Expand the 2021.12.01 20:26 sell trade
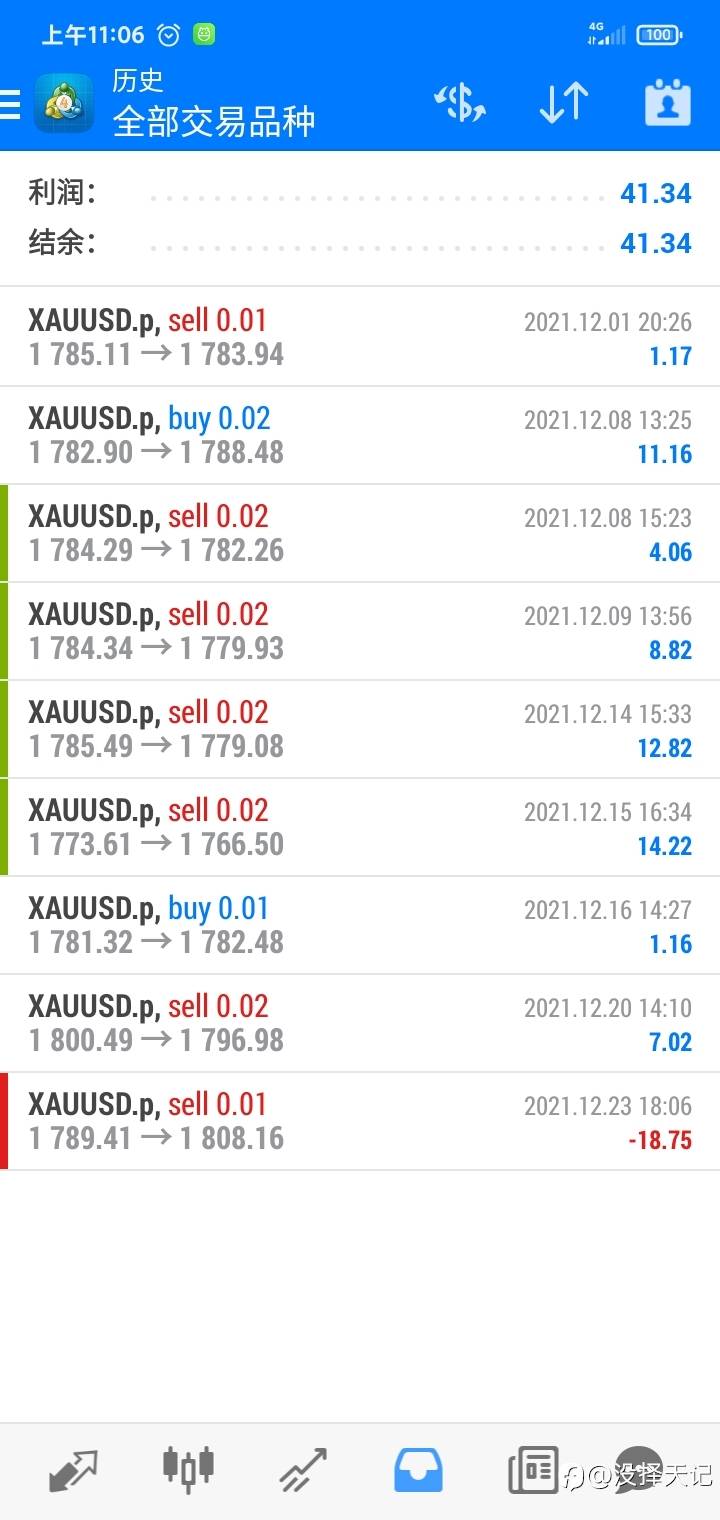 coord(360,337)
